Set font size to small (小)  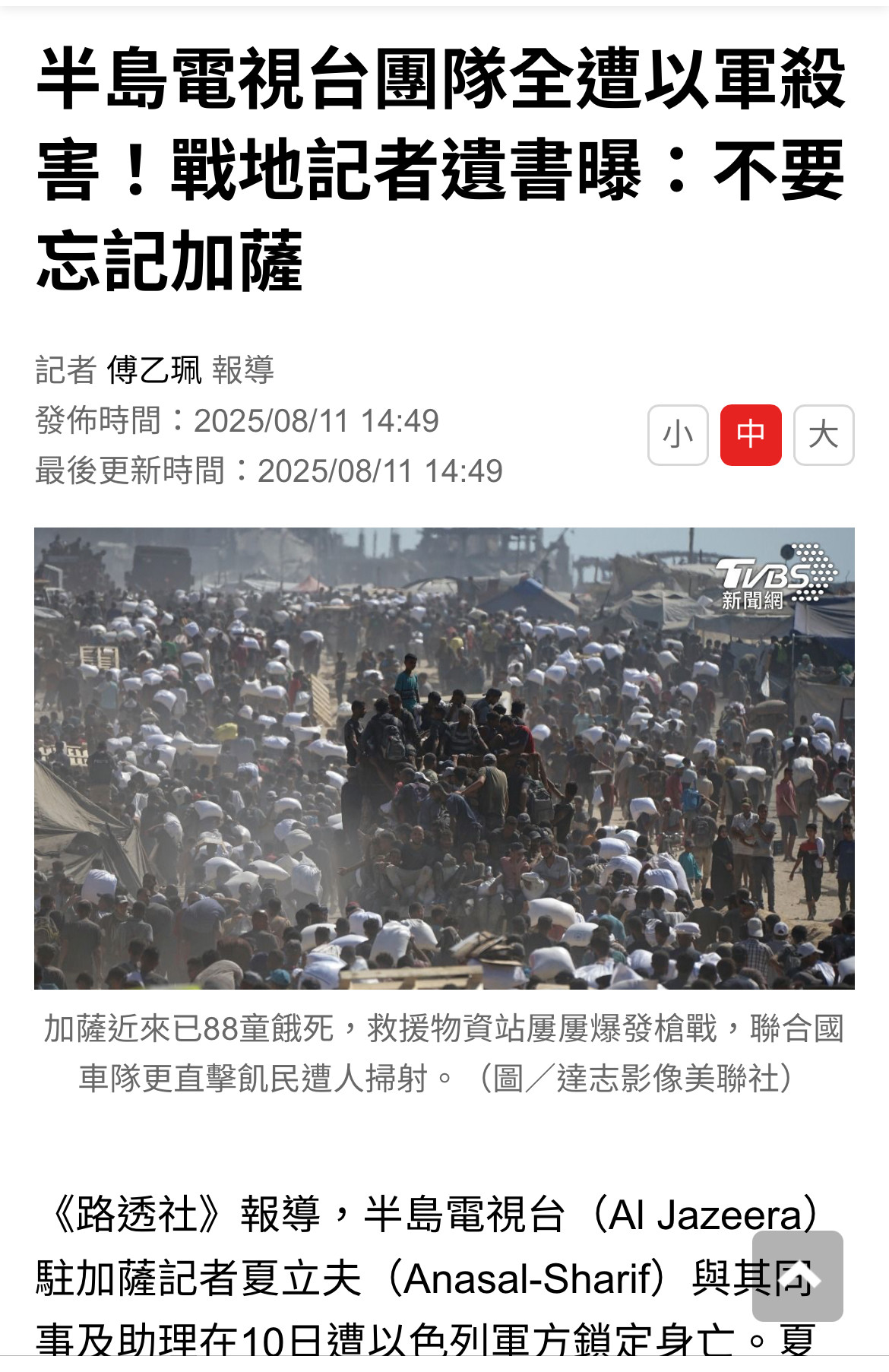click(678, 435)
